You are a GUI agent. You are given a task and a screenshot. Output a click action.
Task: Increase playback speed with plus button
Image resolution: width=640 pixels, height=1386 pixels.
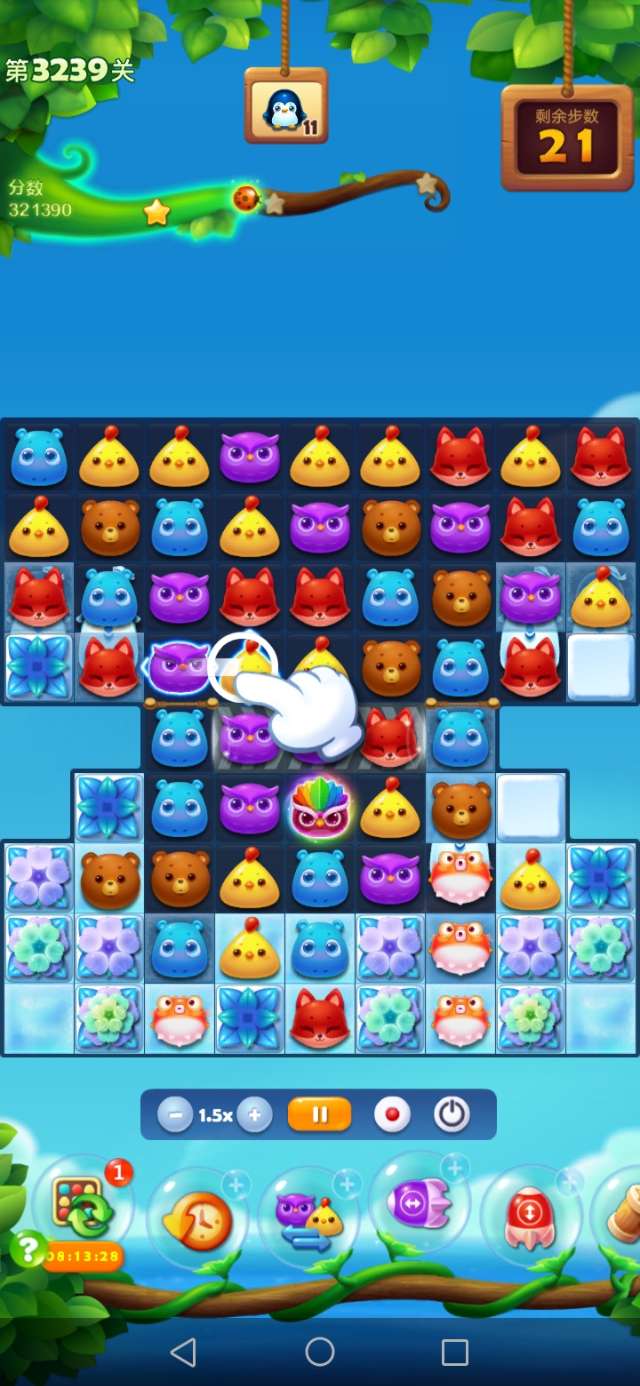coord(255,1115)
